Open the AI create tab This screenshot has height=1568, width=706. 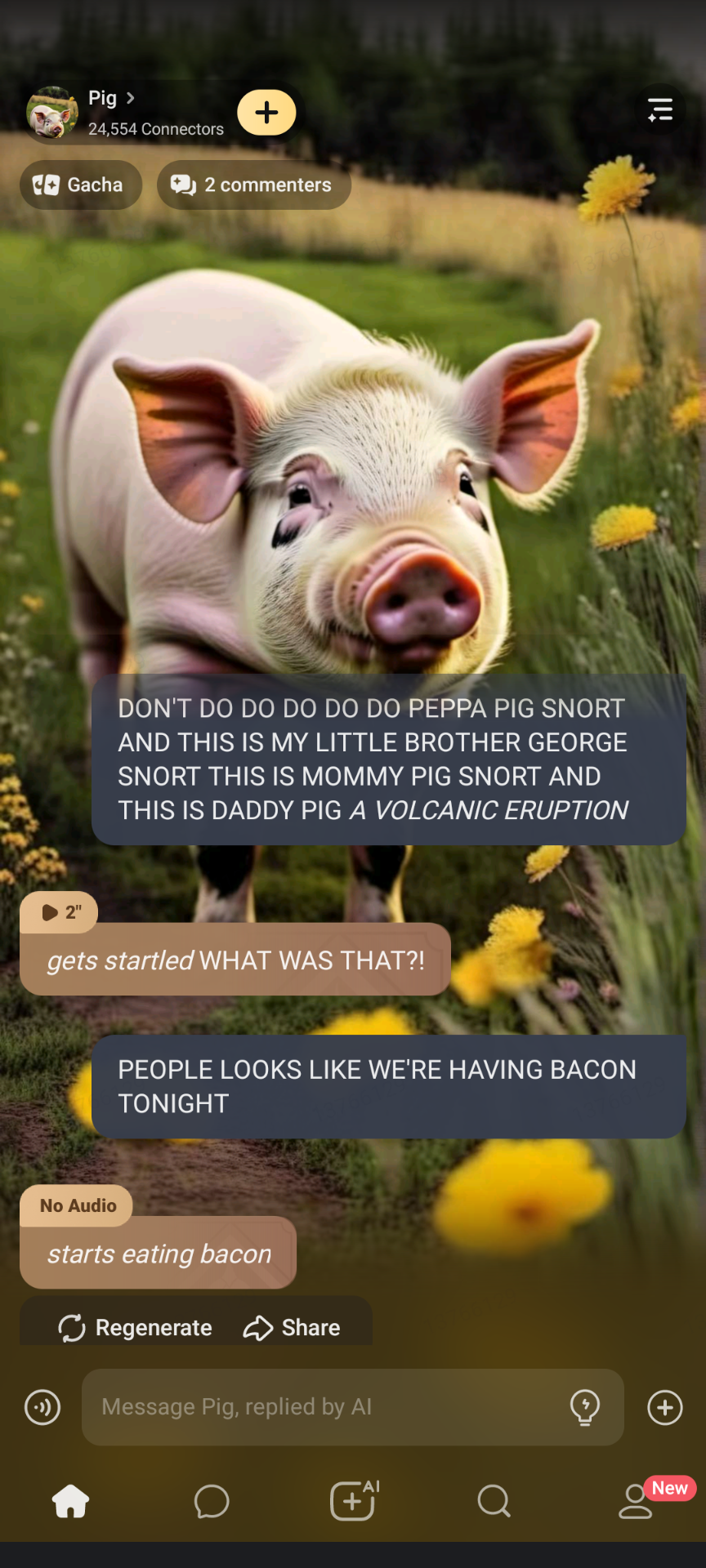[x=354, y=1501]
